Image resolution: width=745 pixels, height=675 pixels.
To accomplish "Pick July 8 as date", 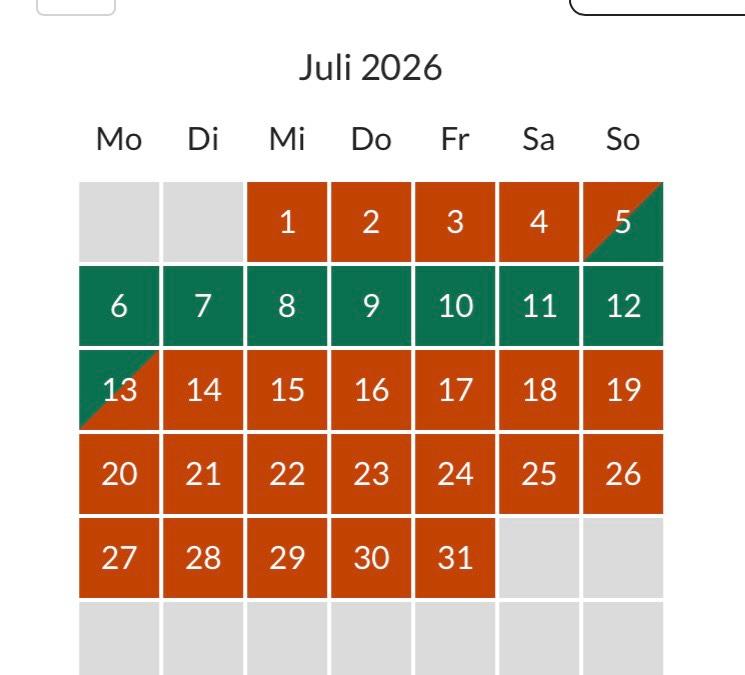I will pyautogui.click(x=287, y=306).
